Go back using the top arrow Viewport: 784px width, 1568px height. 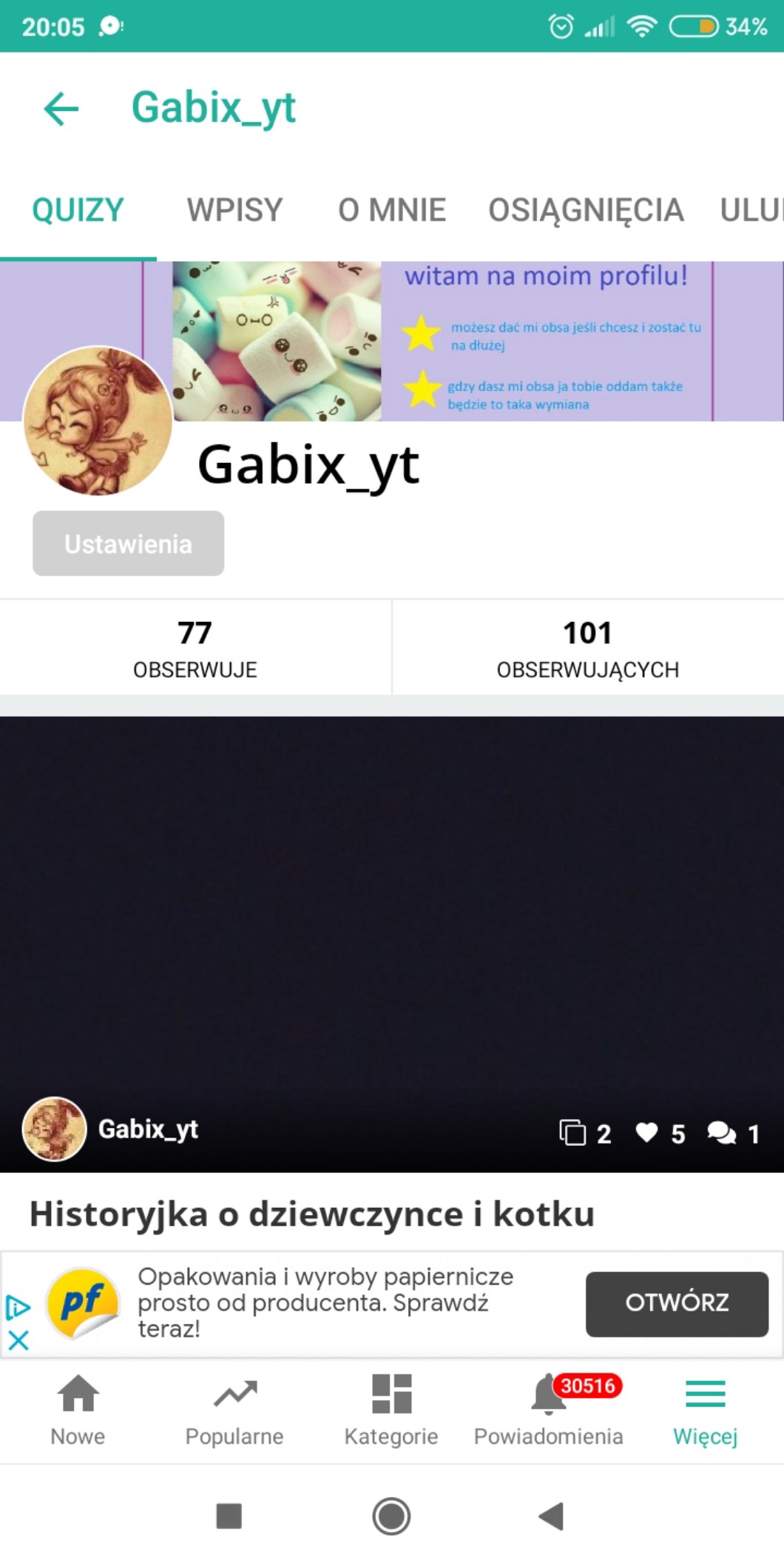coord(61,109)
